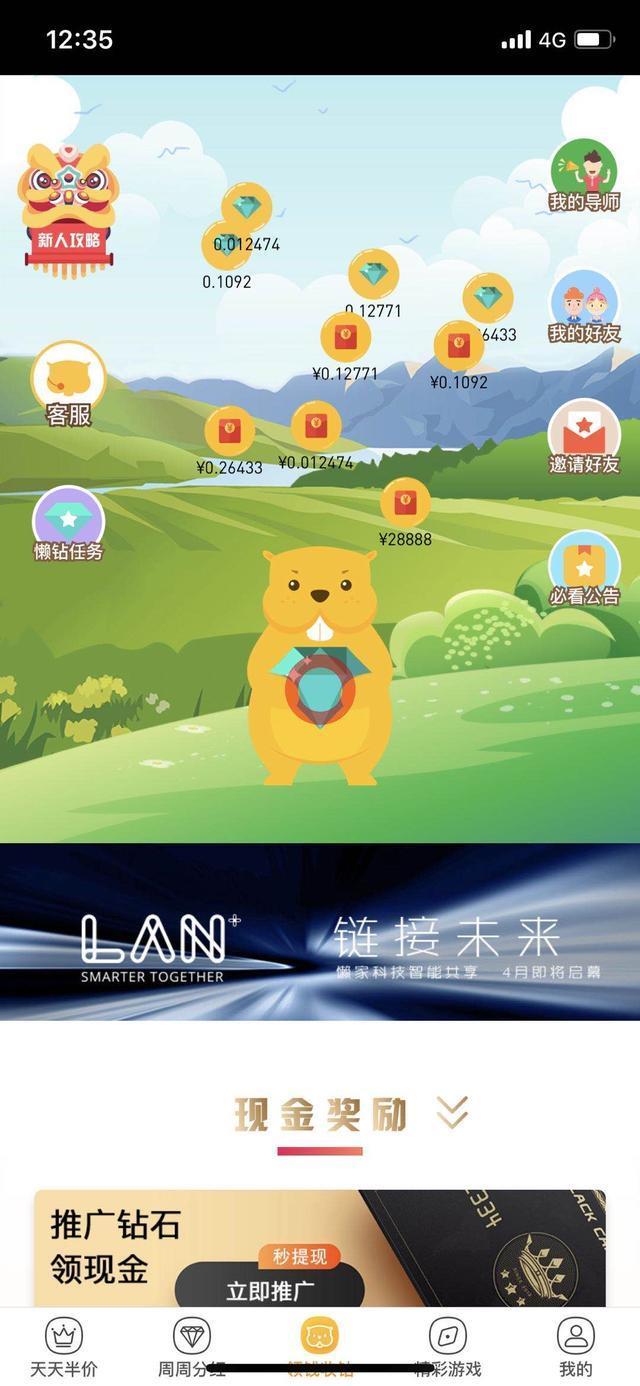The height and width of the screenshot is (1386, 640).
Task: Contact 客服 customer service
Action: [68, 383]
